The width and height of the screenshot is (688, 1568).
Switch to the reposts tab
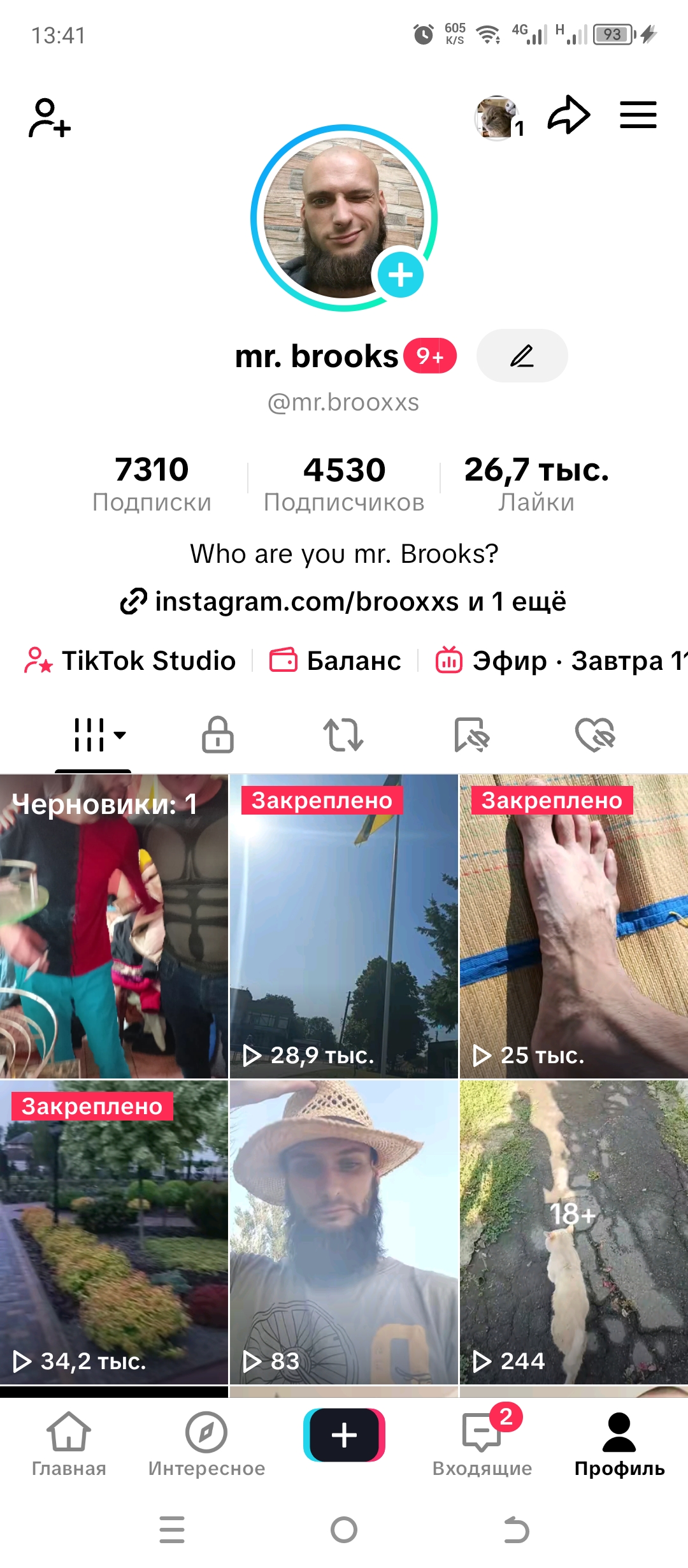pos(343,735)
